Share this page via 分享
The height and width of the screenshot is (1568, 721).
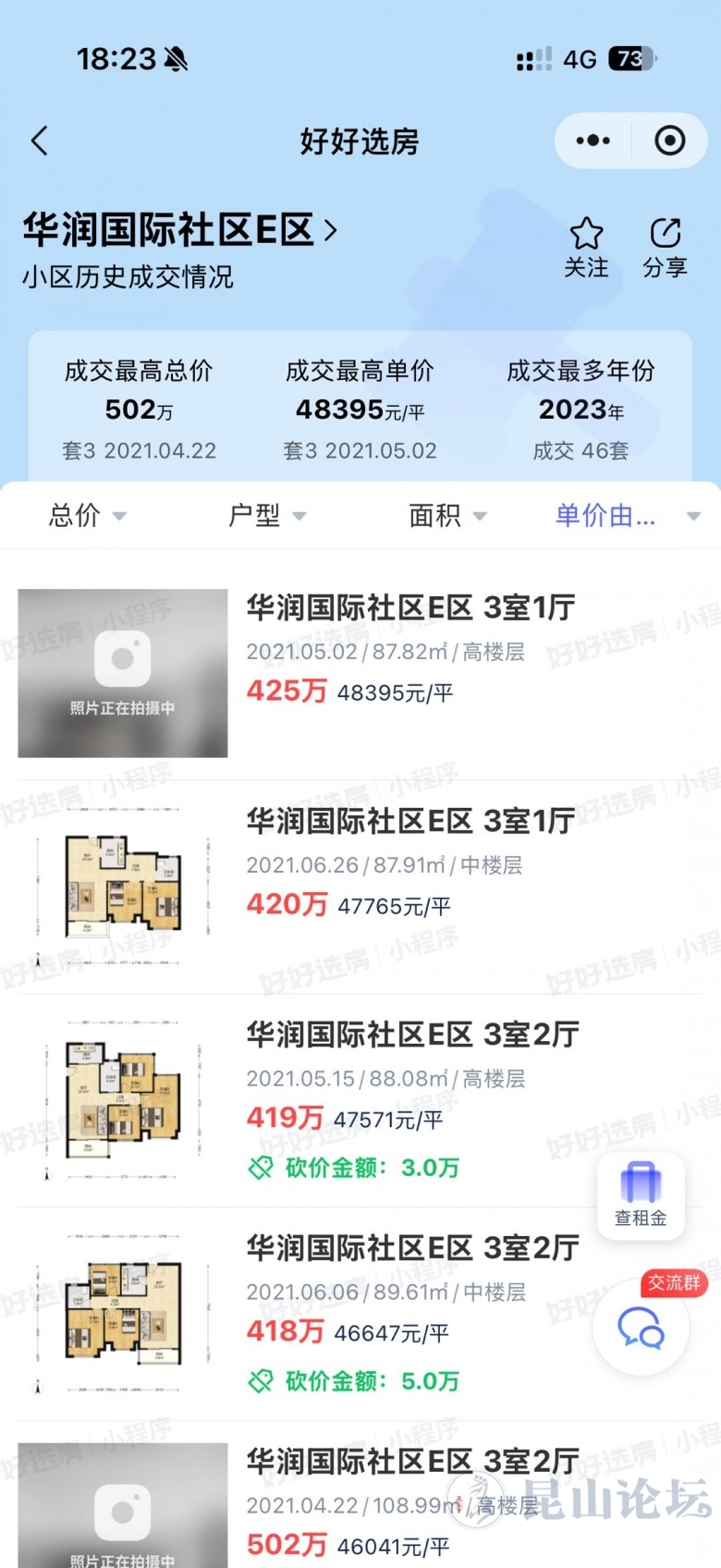tap(665, 247)
